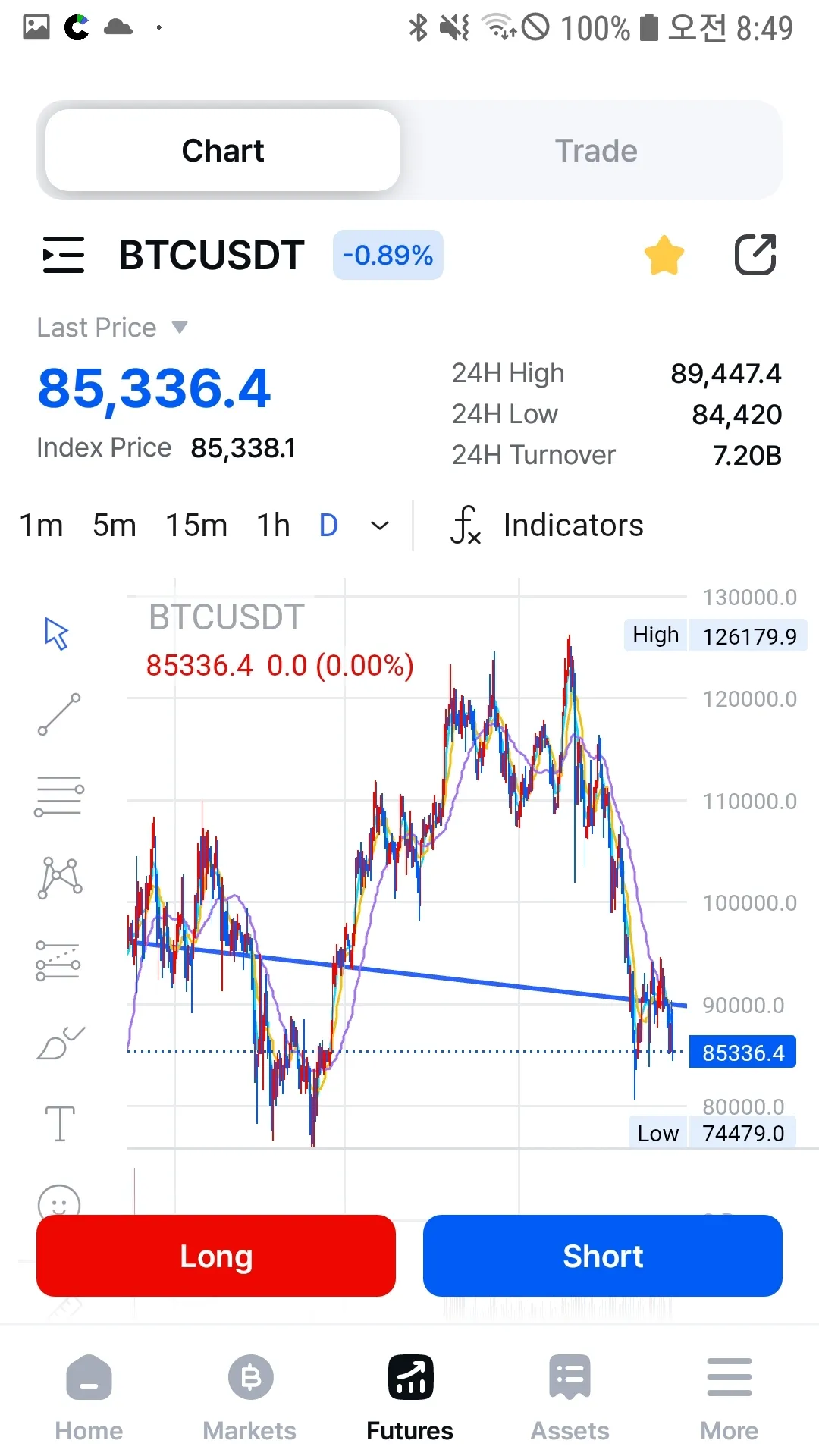Remove BTCUSDT from favorites star
819x1456 pixels.
coord(664,255)
